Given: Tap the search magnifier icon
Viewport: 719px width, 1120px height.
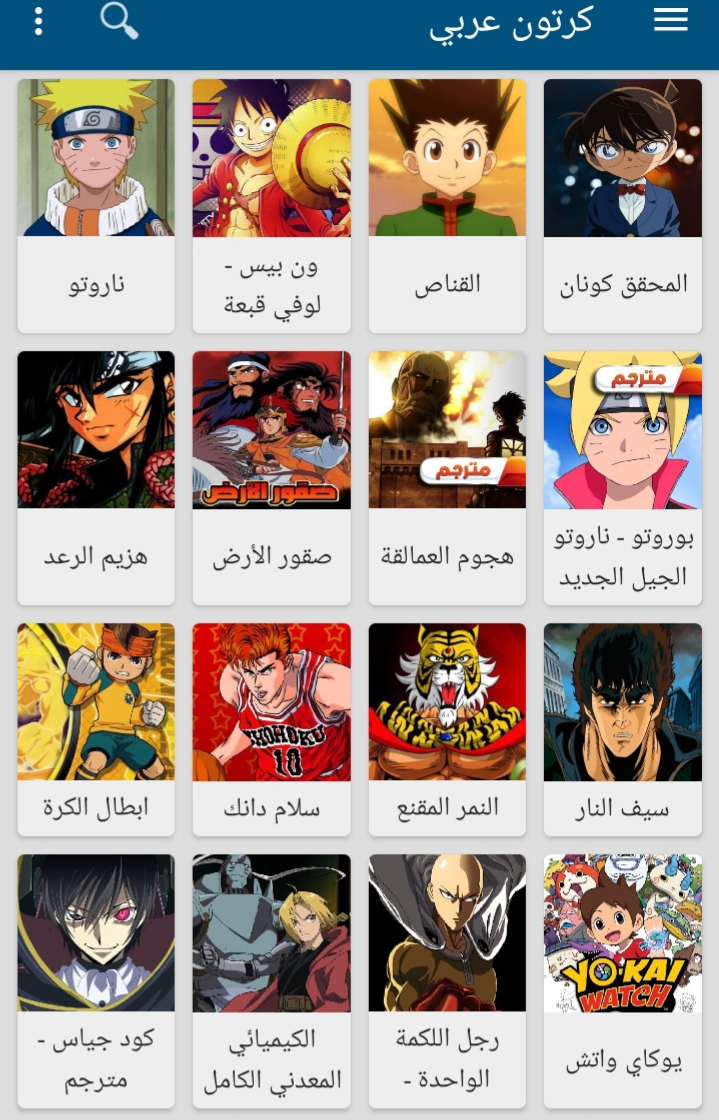Looking at the screenshot, I should click(x=119, y=21).
